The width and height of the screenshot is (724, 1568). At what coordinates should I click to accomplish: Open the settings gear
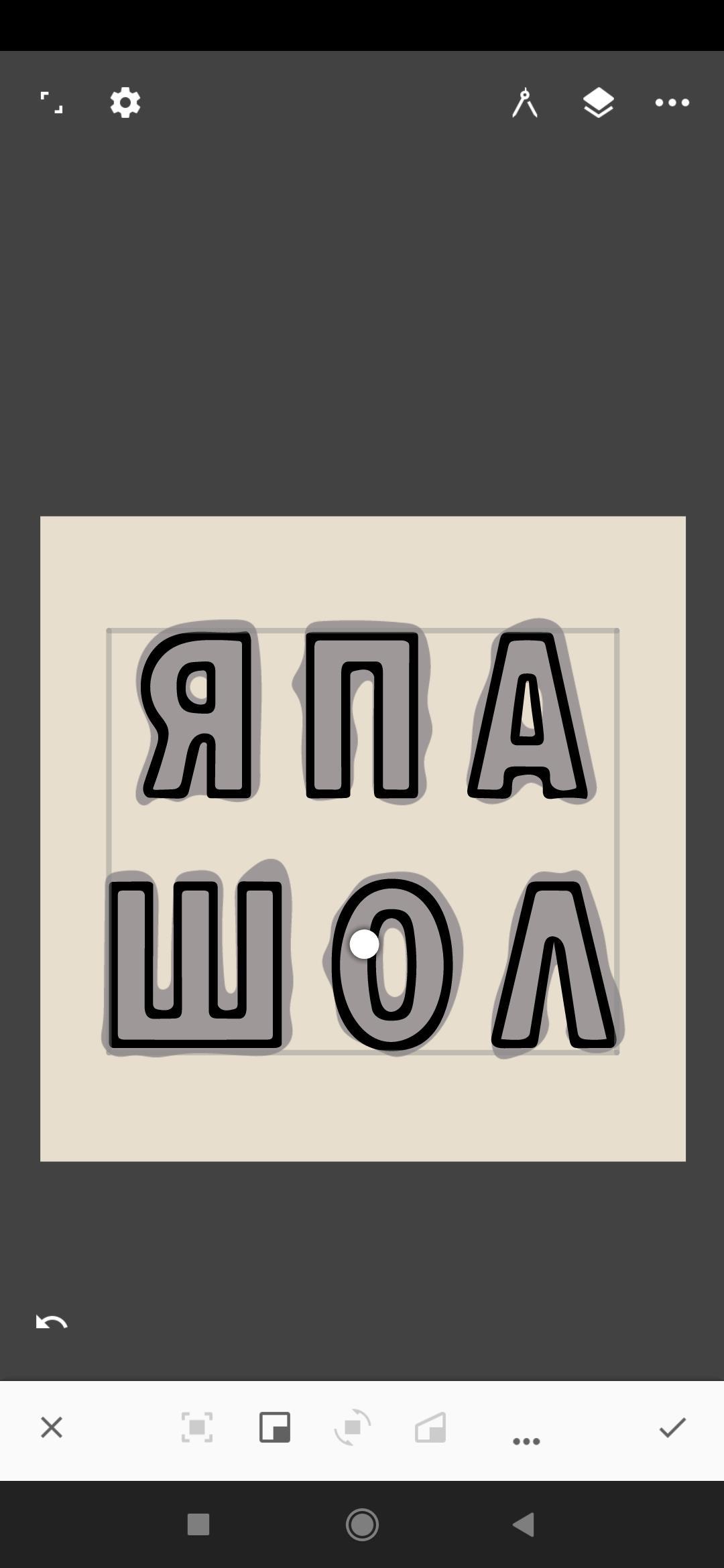pyautogui.click(x=125, y=103)
